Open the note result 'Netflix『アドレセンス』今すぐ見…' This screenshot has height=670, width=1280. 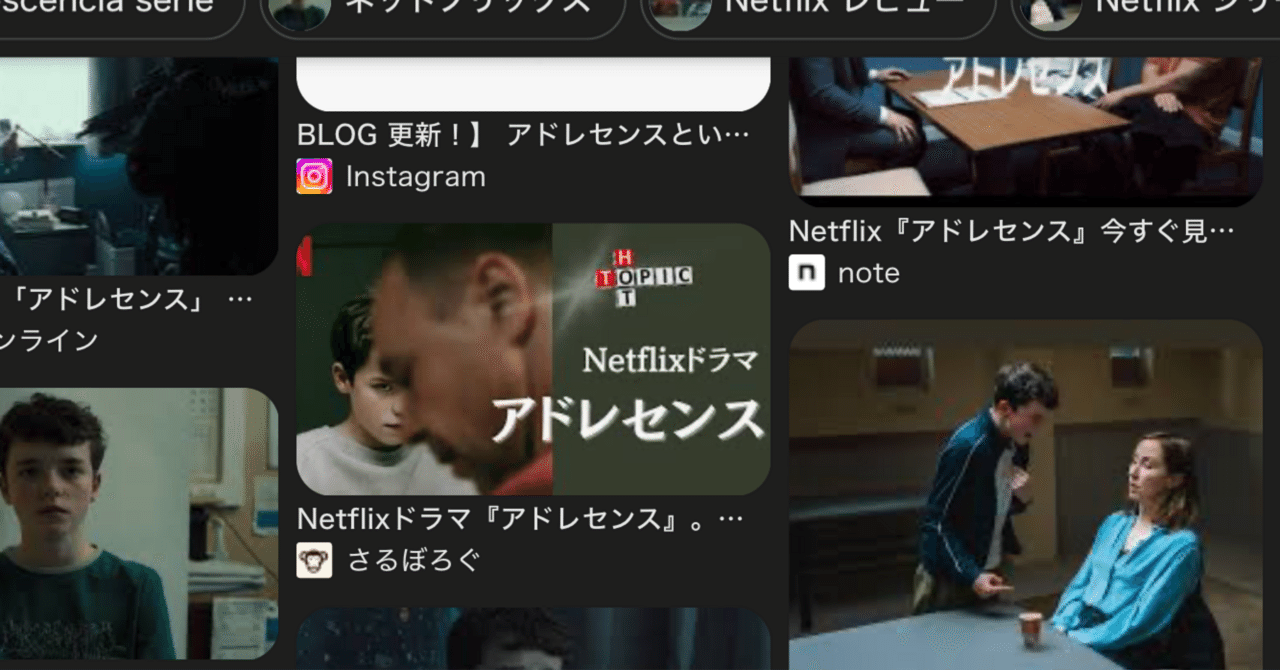(1011, 231)
